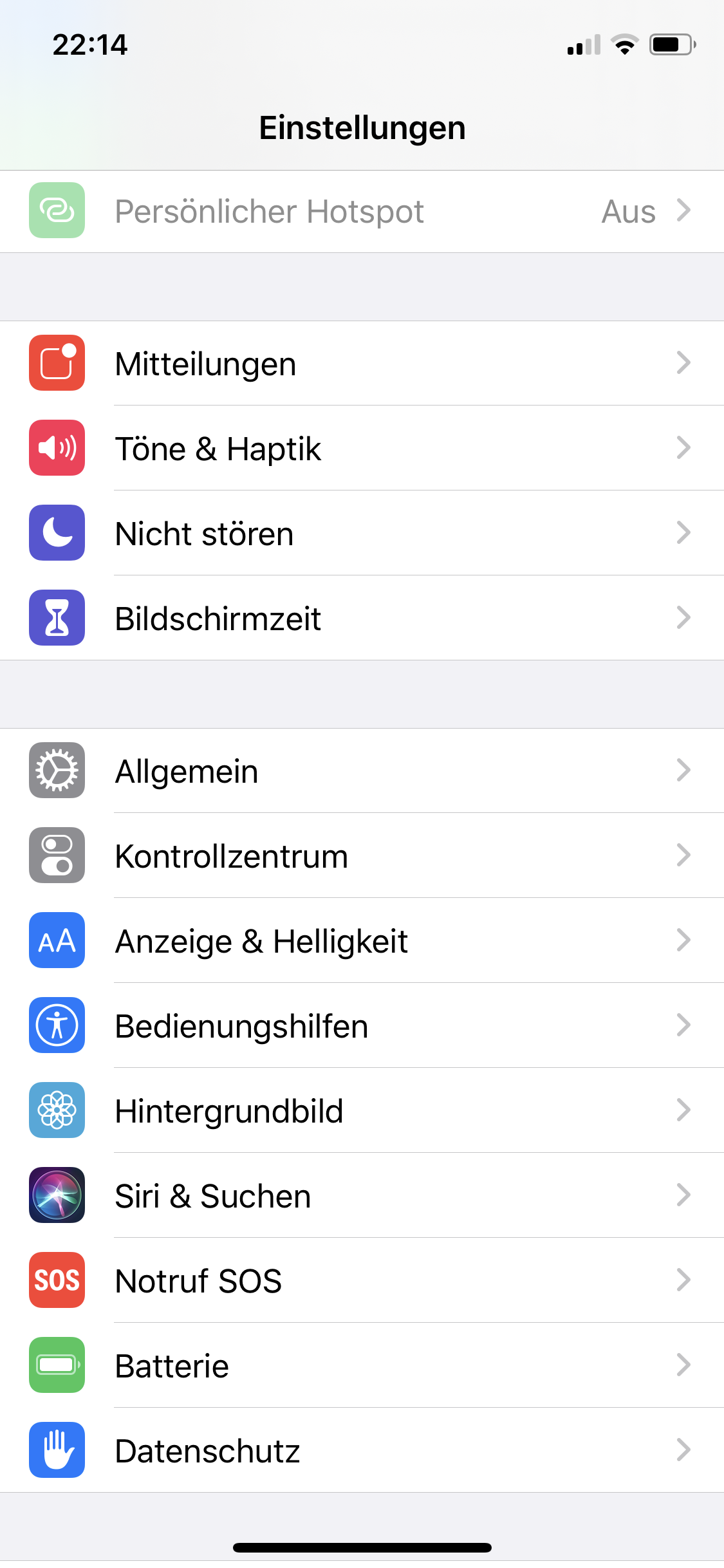Select the Kontrollzentrum toggles icon

[57, 855]
